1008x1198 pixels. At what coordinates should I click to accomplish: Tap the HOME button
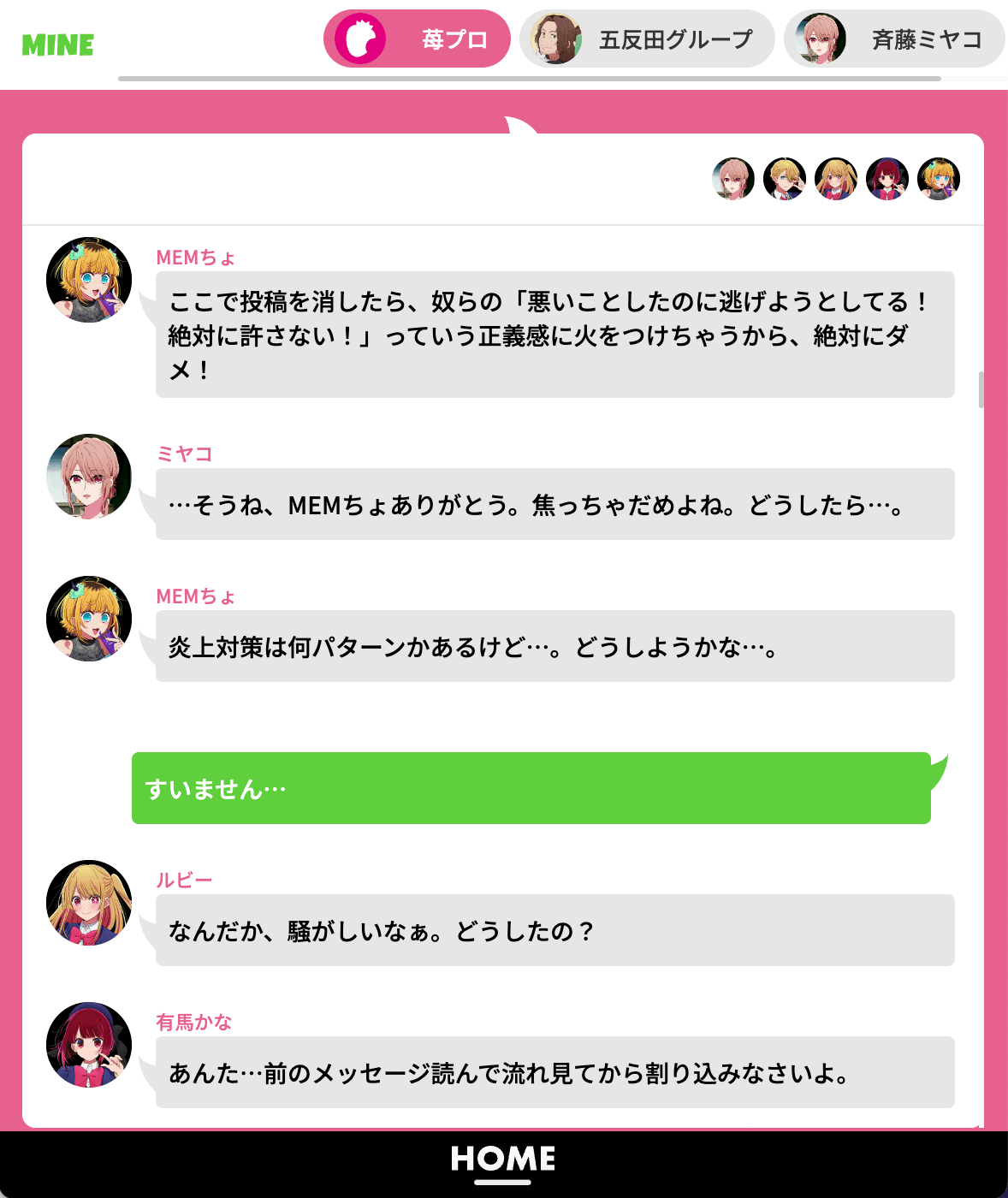coord(503,1159)
